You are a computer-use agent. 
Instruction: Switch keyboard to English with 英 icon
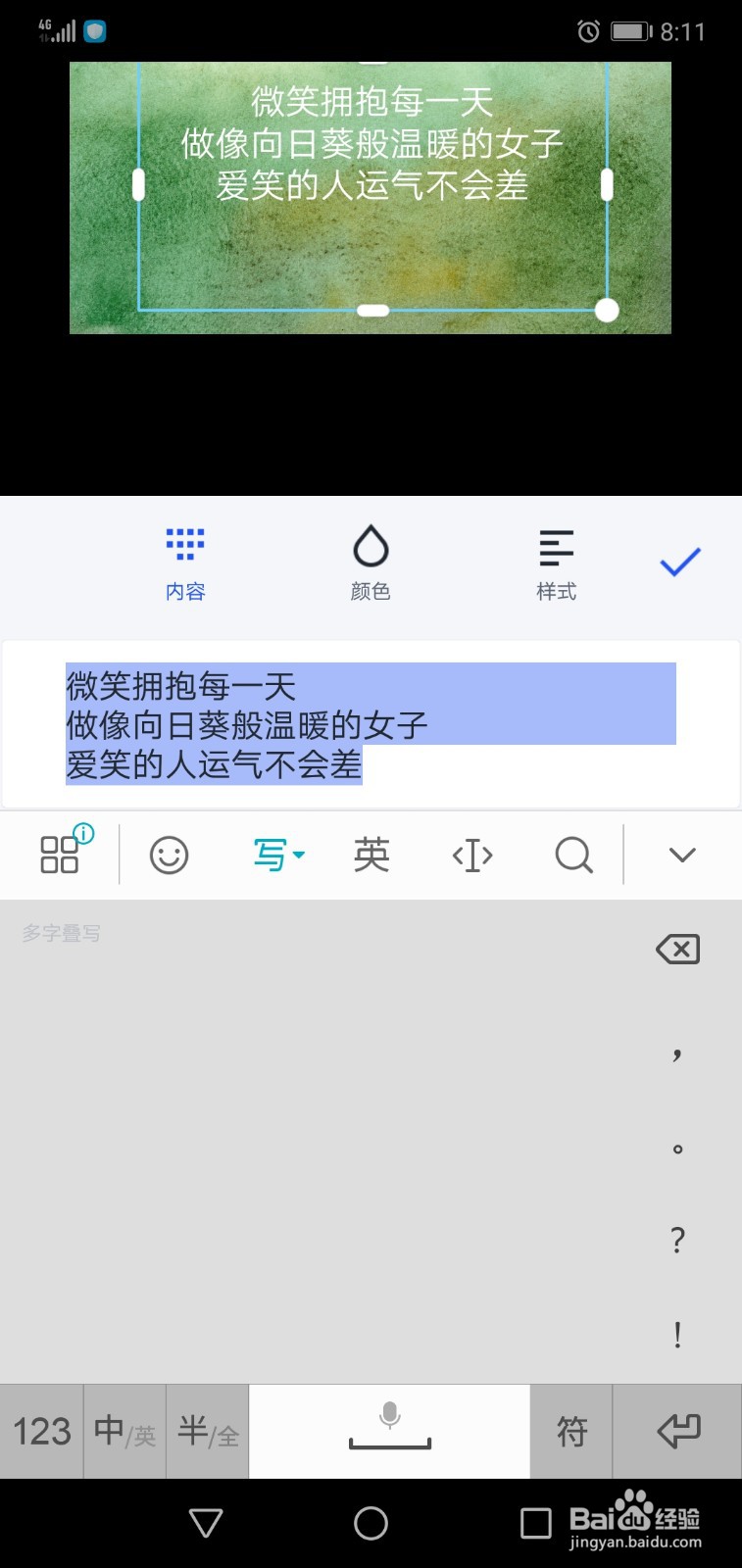[x=371, y=855]
